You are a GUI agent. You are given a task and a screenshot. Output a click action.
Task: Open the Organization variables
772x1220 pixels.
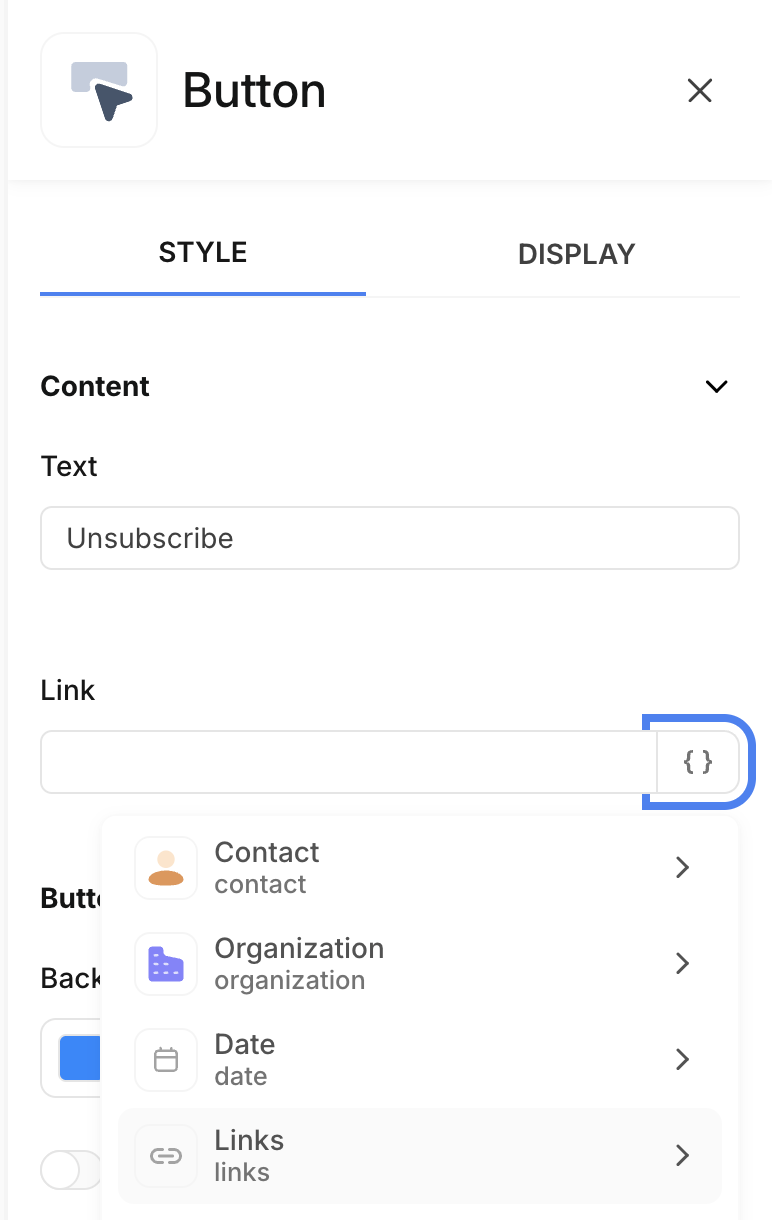[x=420, y=963]
